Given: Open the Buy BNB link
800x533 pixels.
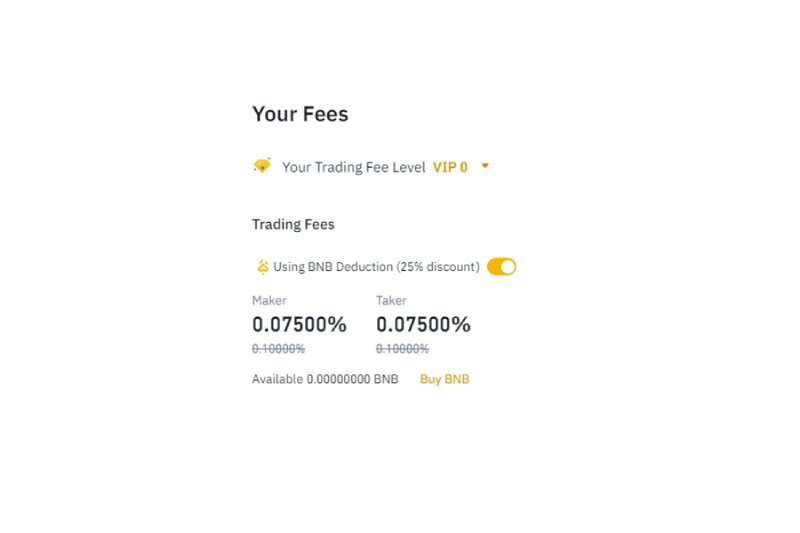Looking at the screenshot, I should [x=444, y=379].
